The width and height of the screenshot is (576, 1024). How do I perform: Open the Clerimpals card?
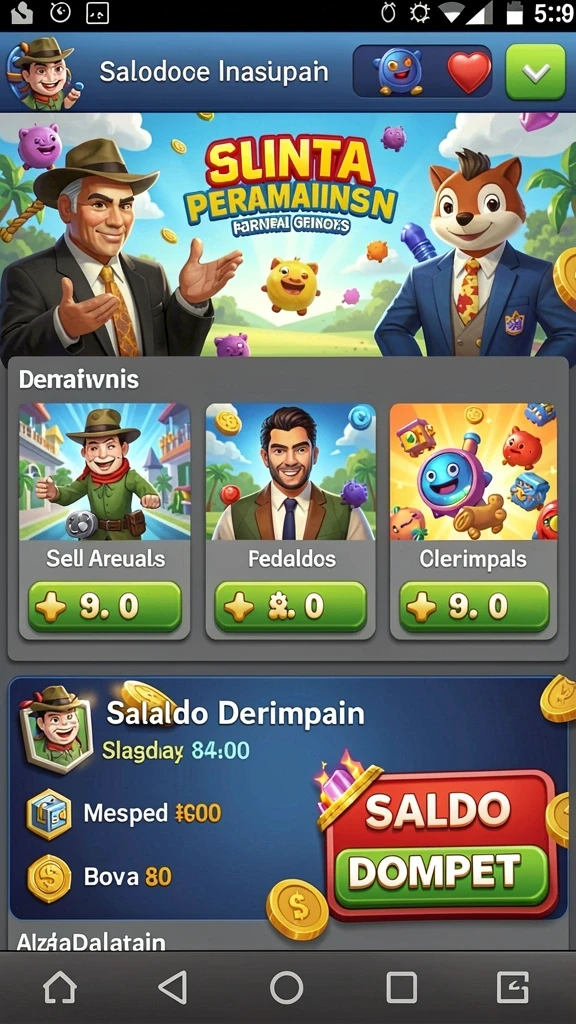tap(473, 520)
